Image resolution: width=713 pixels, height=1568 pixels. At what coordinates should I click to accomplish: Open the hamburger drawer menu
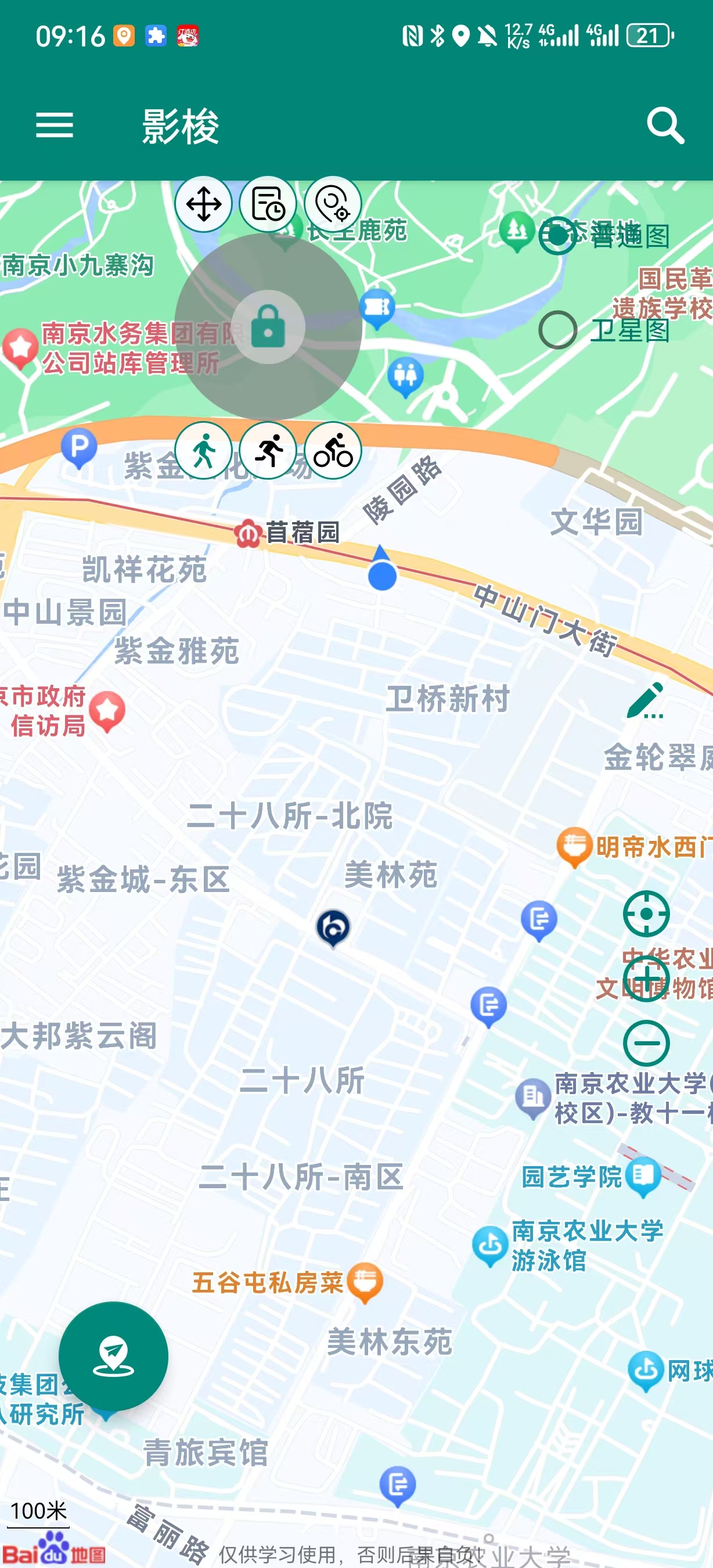point(54,125)
